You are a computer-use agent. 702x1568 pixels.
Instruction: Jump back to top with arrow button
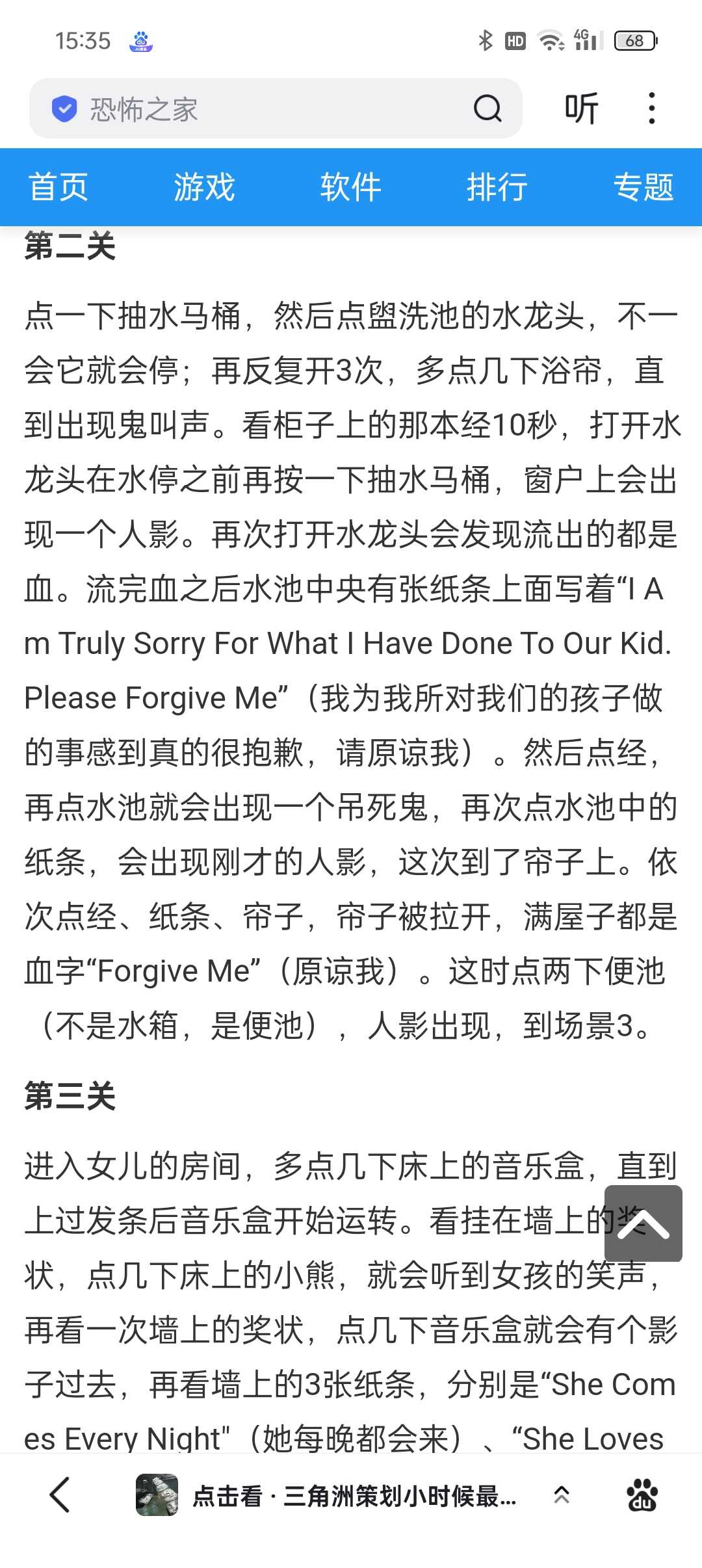pyautogui.click(x=643, y=1223)
